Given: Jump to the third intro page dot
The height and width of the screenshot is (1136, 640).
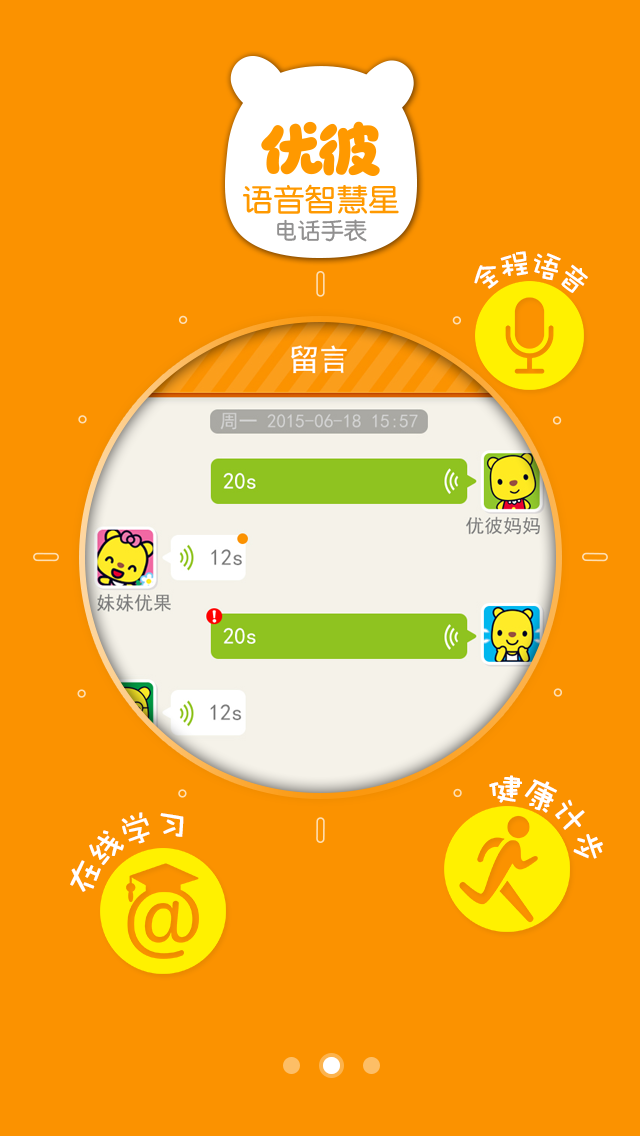Looking at the screenshot, I should click(371, 1065).
